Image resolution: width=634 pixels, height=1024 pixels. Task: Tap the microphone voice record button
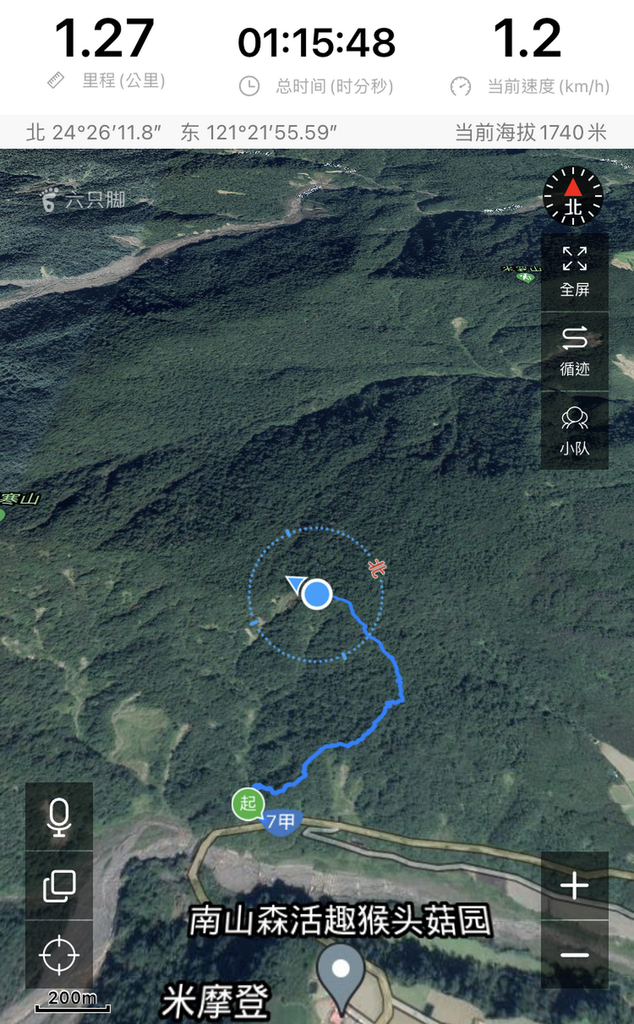tap(59, 816)
